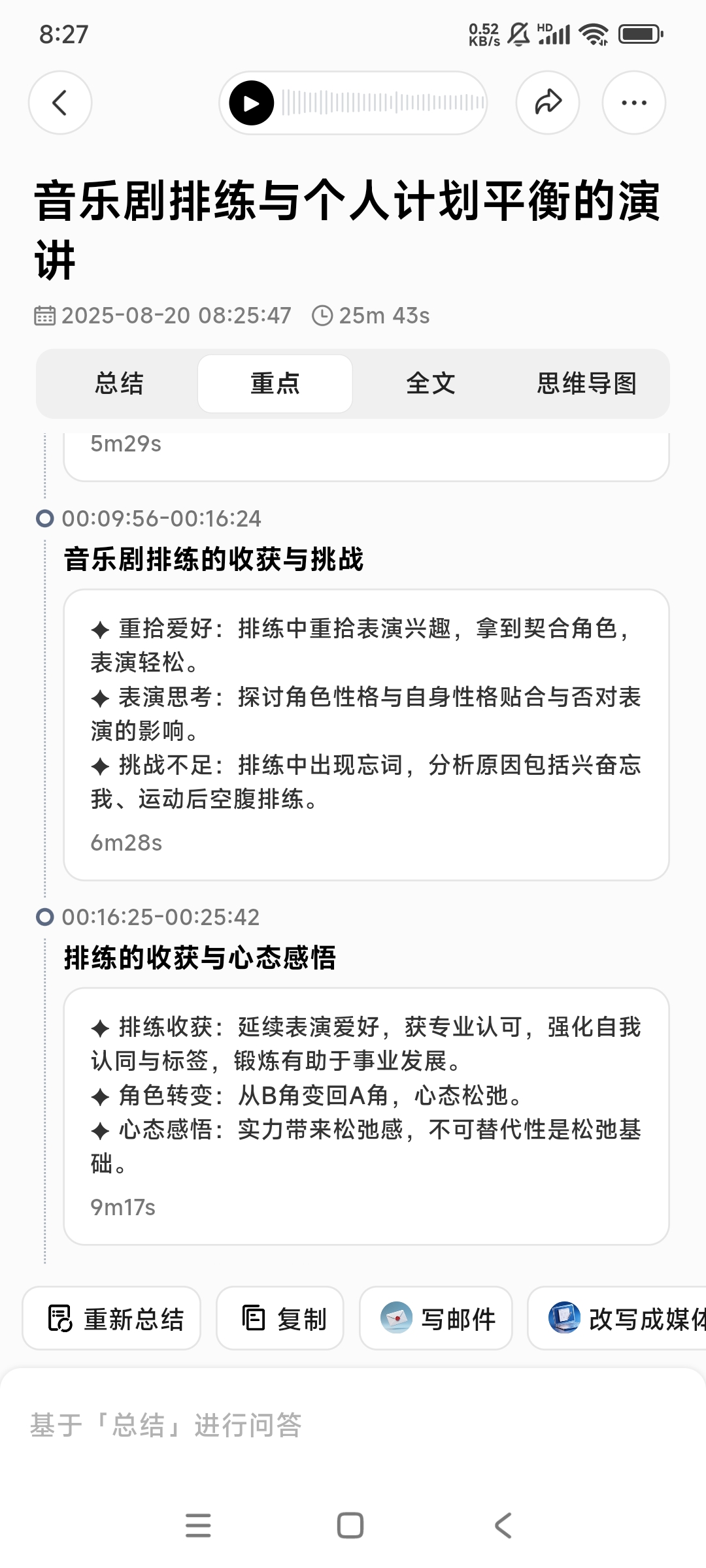706x1568 pixels.
Task: Share this recording summary
Action: [x=548, y=103]
